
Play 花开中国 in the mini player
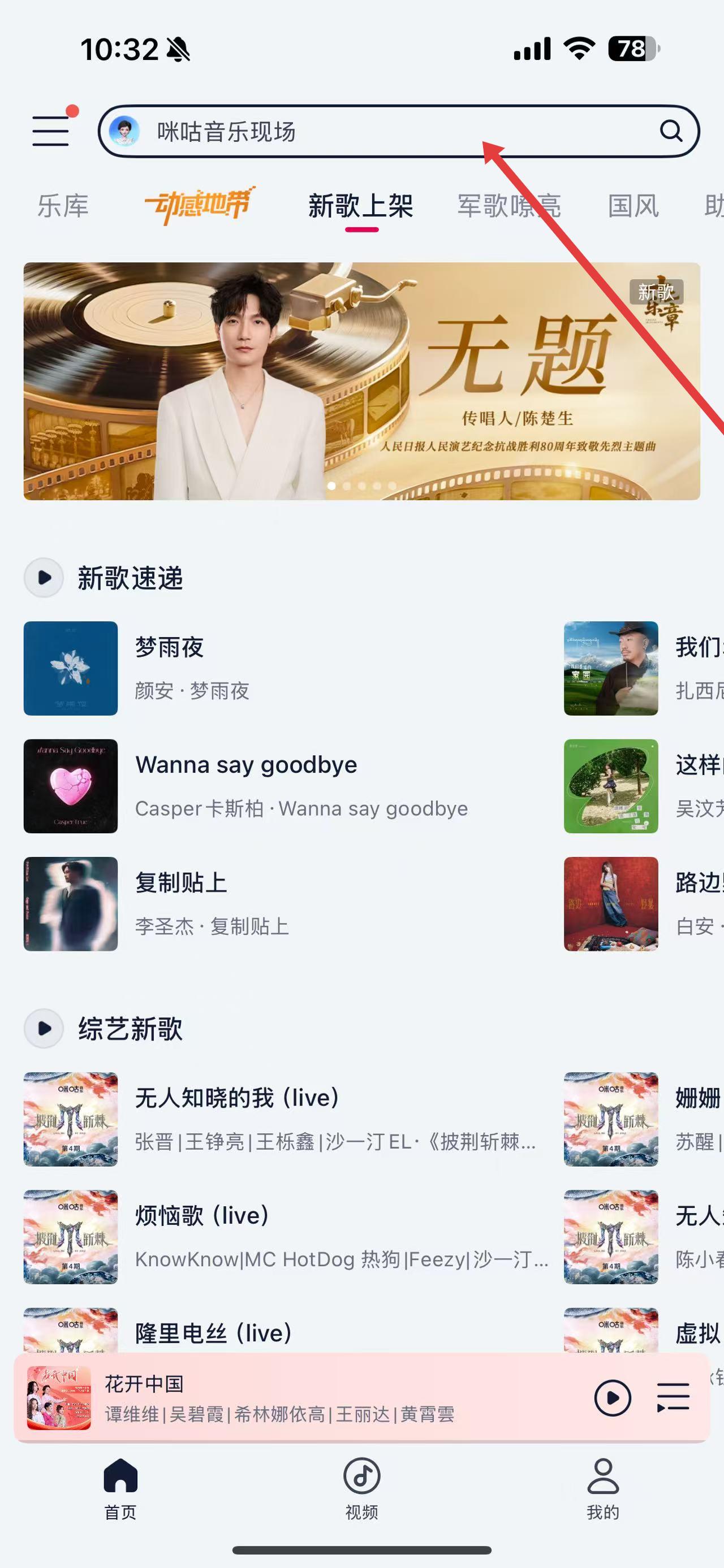tap(612, 1397)
